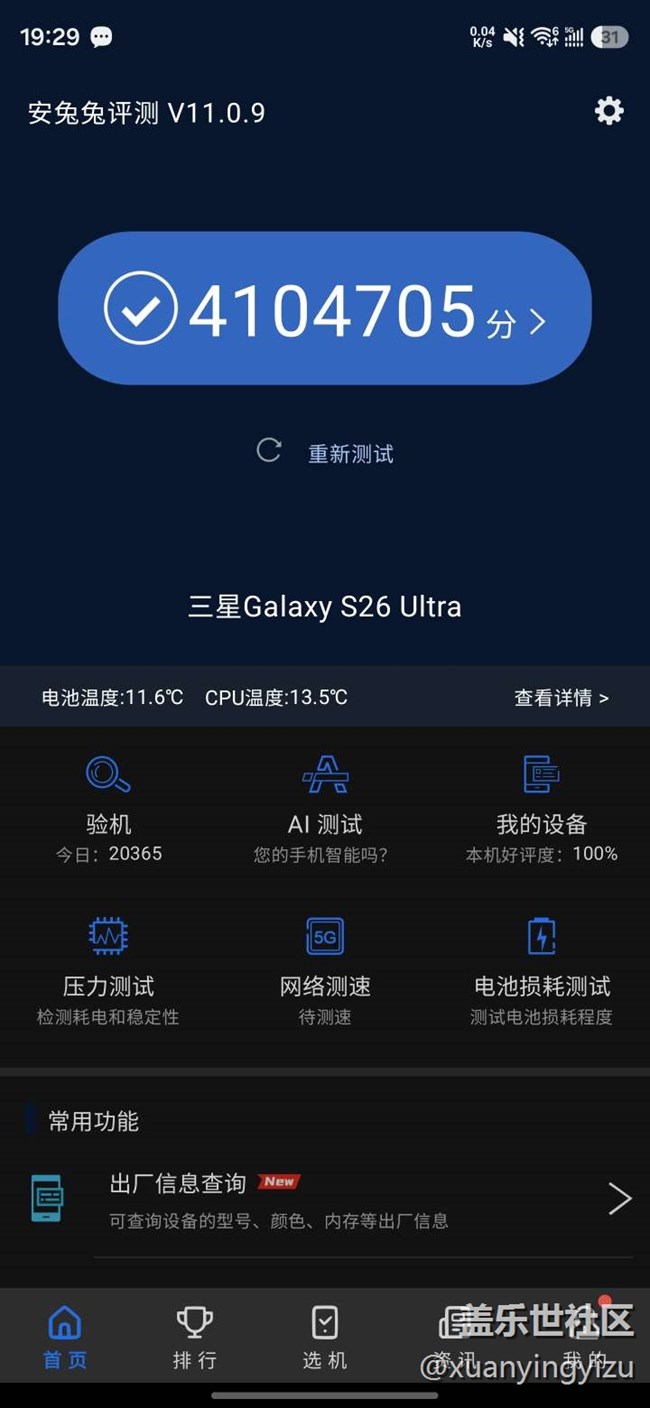Go to the 选机 tab
This screenshot has width=650, height=1408.
[x=325, y=1337]
